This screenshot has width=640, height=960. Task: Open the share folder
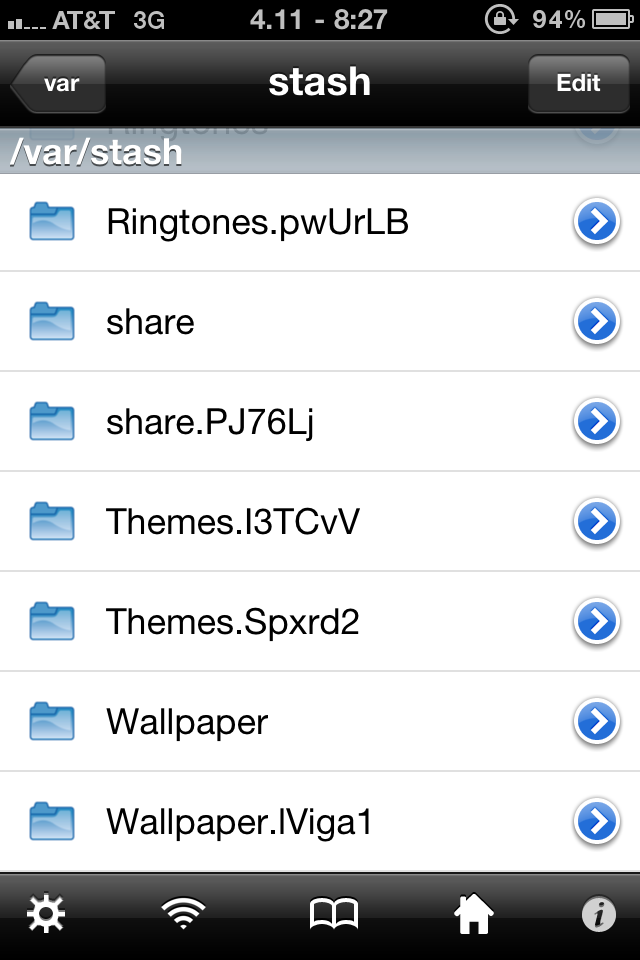150,322
